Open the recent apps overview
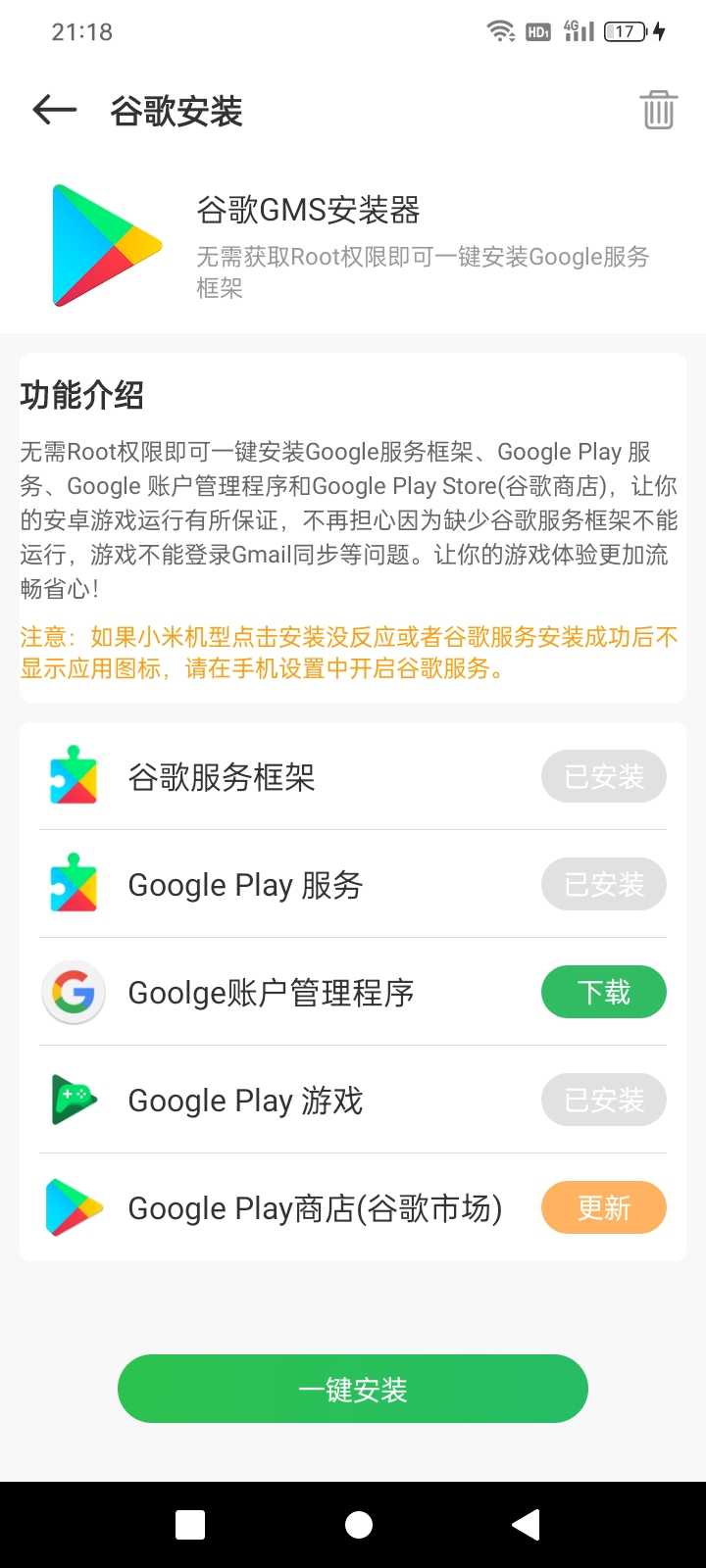Screen dimensions: 706x1568 (x=190, y=1525)
